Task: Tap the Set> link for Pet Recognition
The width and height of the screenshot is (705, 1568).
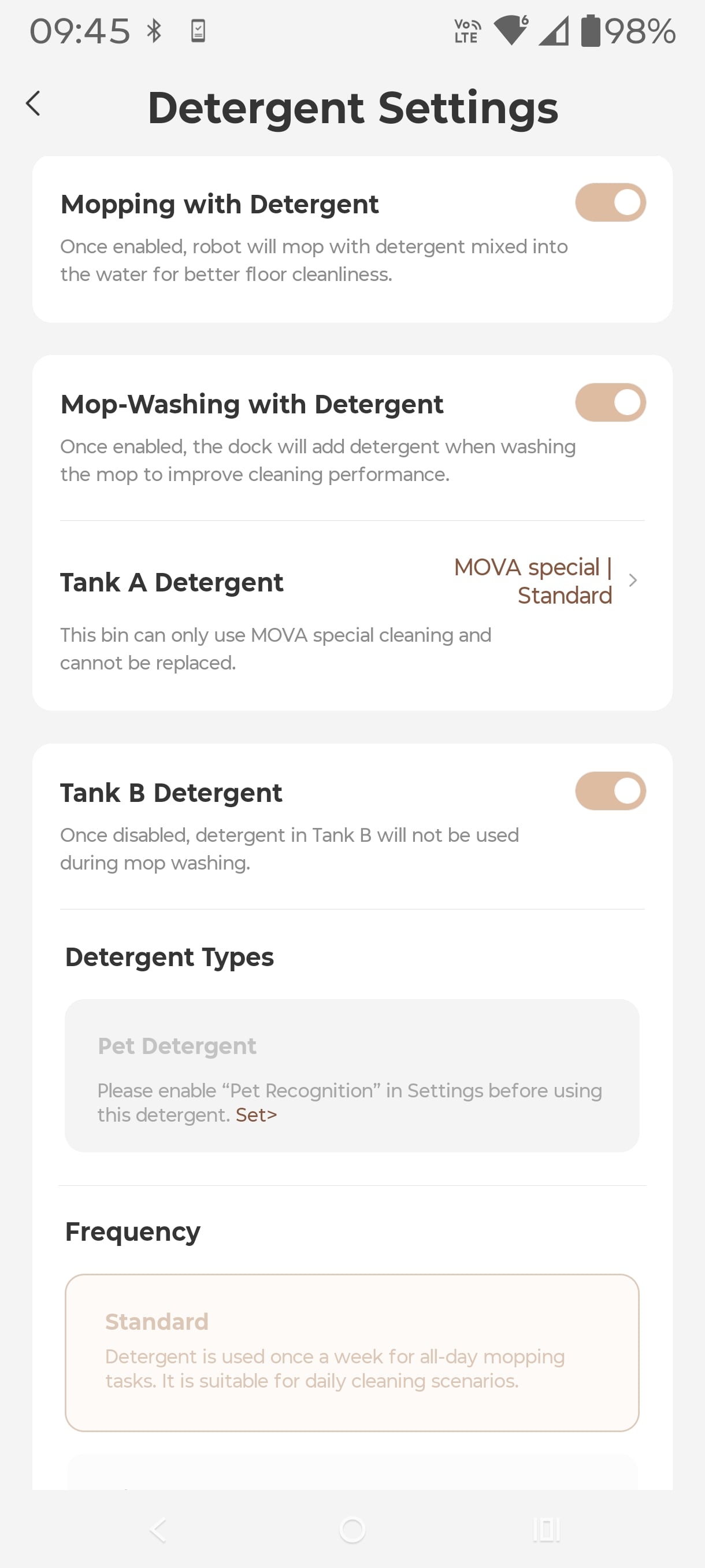Action: coord(256,1115)
